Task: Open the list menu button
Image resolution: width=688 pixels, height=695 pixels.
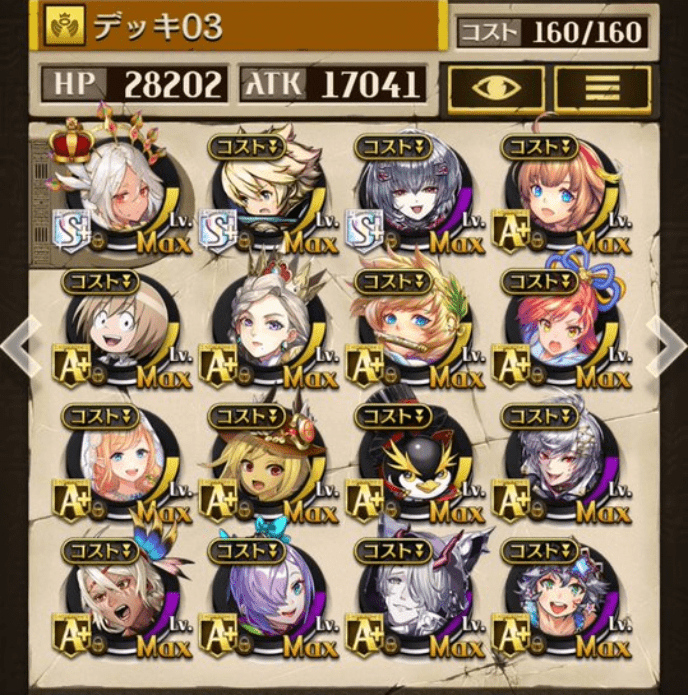Action: [602, 86]
